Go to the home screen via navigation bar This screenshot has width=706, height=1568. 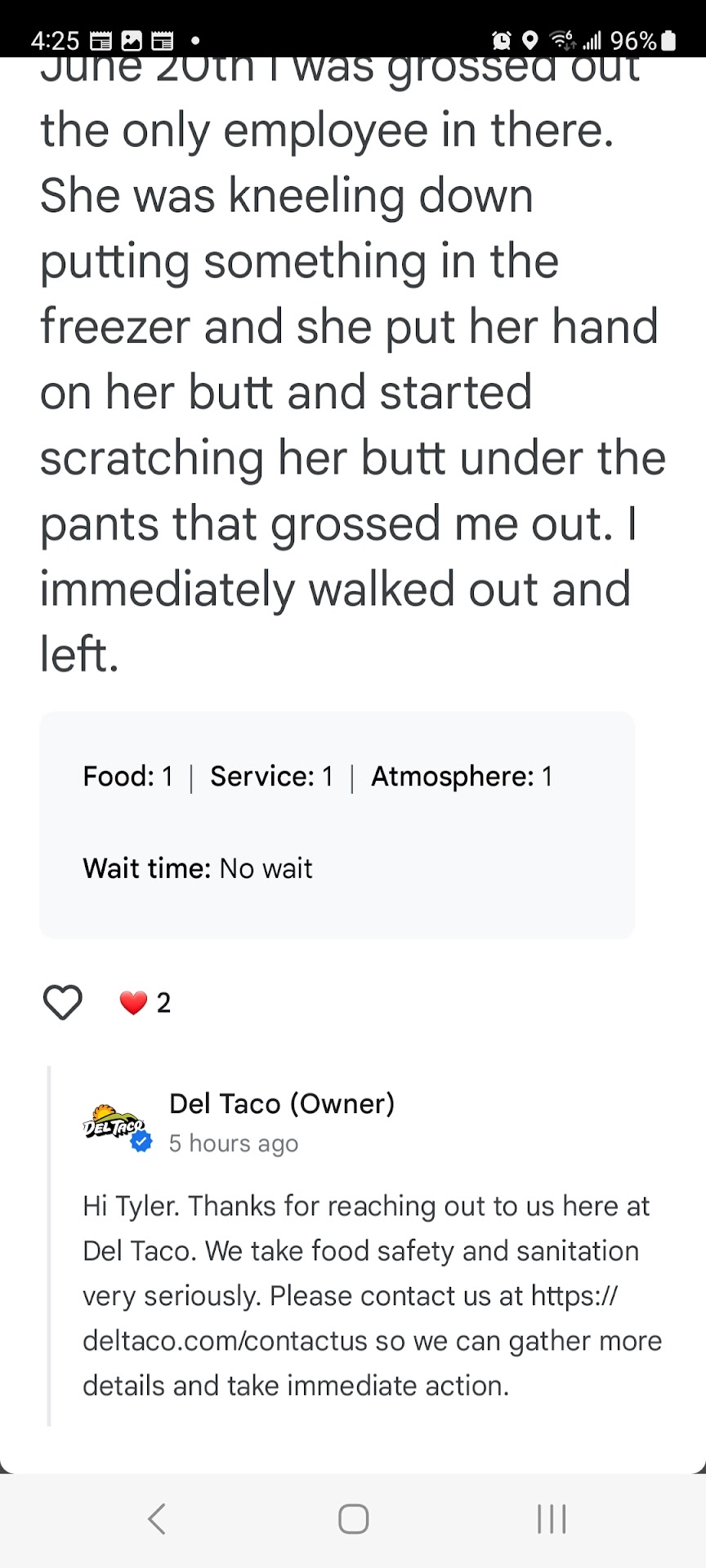point(353,1519)
